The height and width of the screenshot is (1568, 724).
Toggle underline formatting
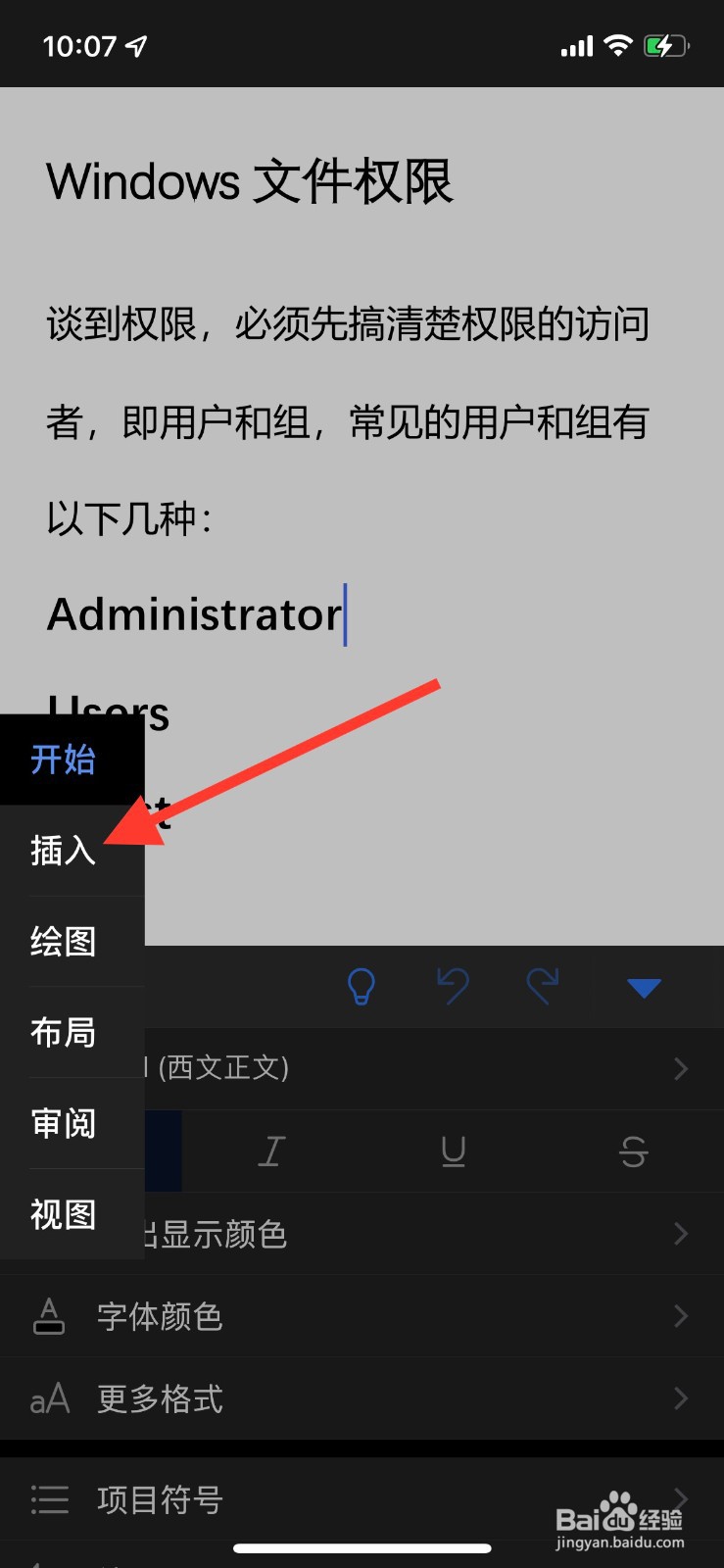point(453,1151)
